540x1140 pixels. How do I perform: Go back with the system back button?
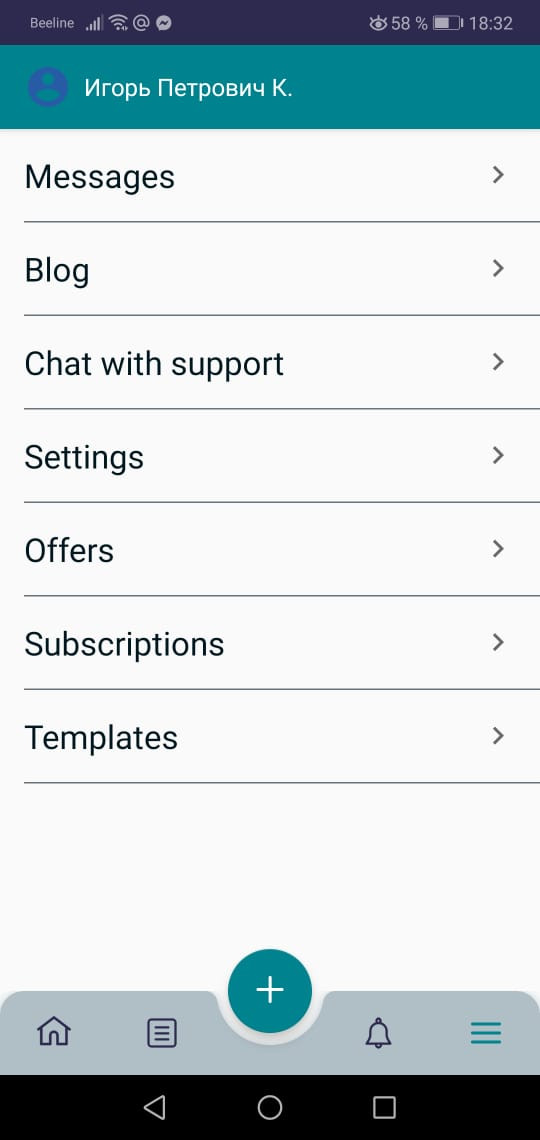(154, 1107)
